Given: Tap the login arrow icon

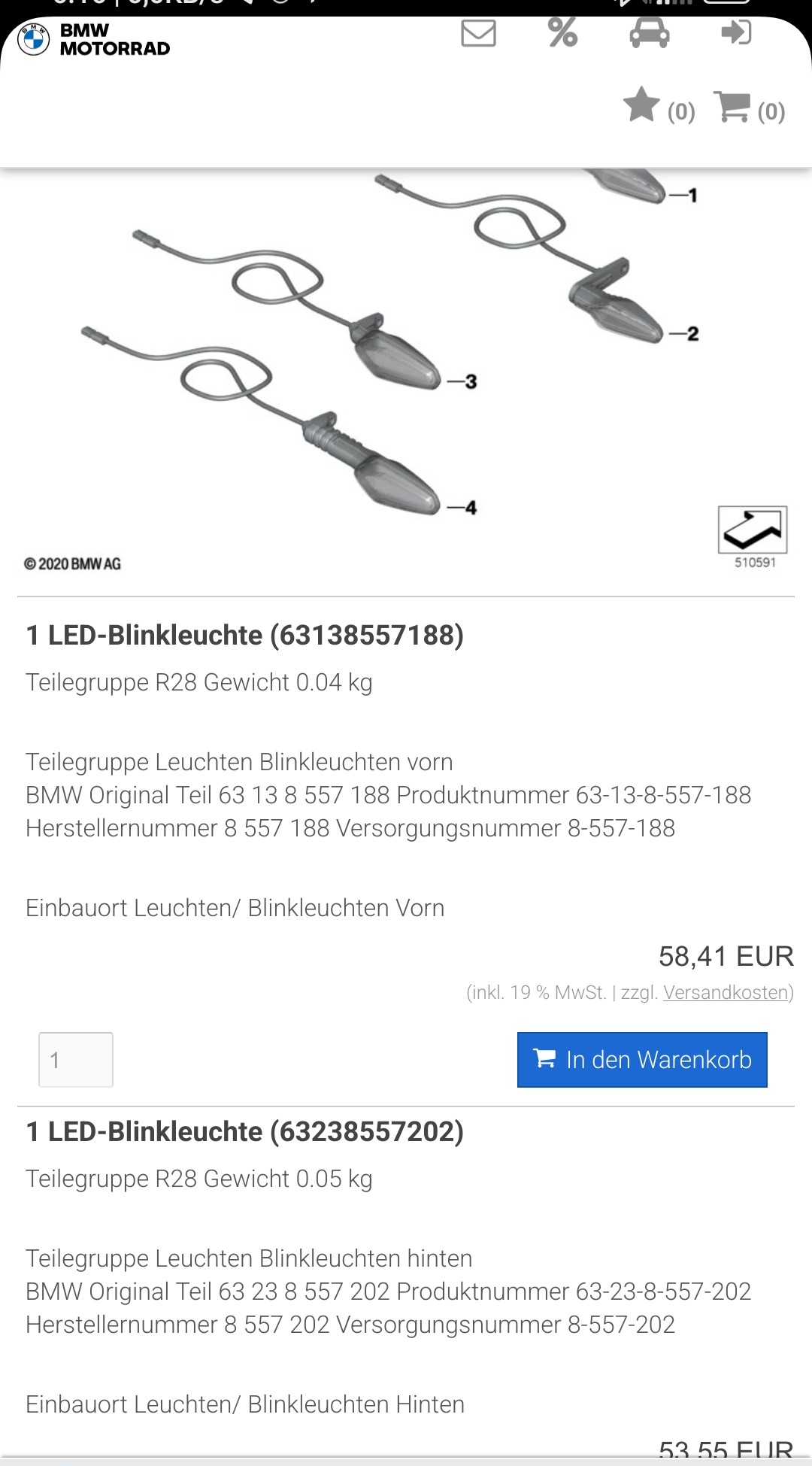Looking at the screenshot, I should click(x=736, y=32).
